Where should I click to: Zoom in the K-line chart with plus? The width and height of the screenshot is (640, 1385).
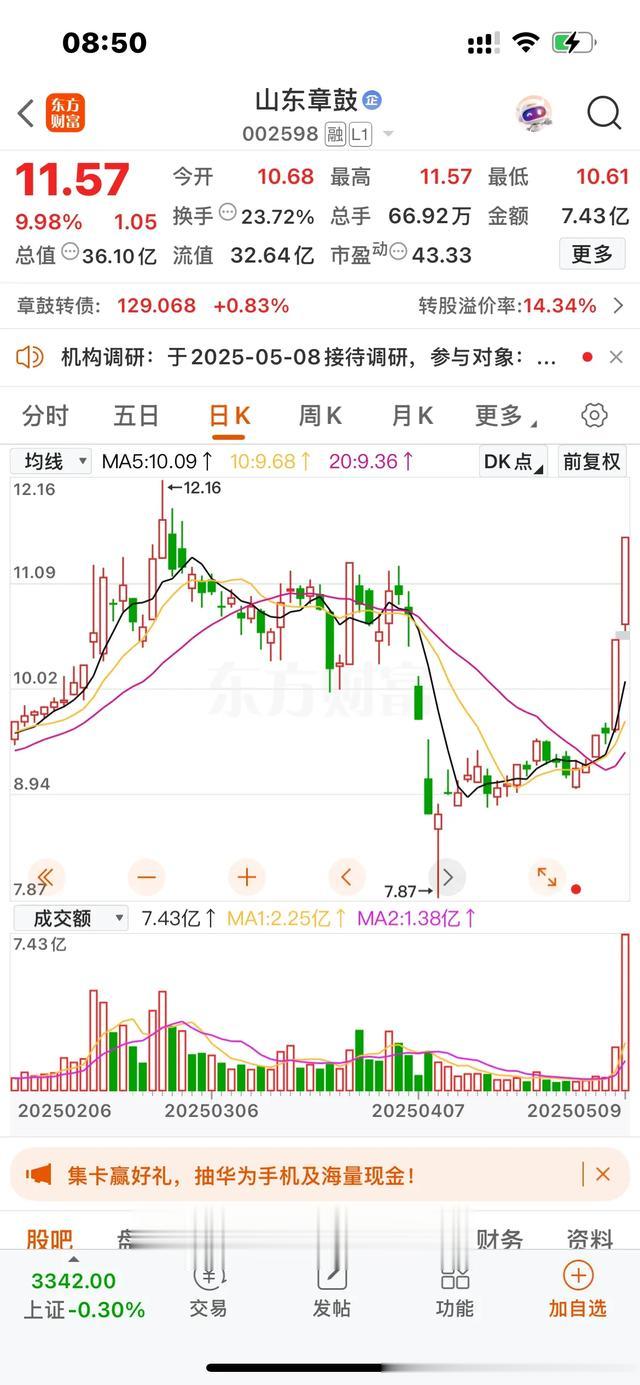246,878
